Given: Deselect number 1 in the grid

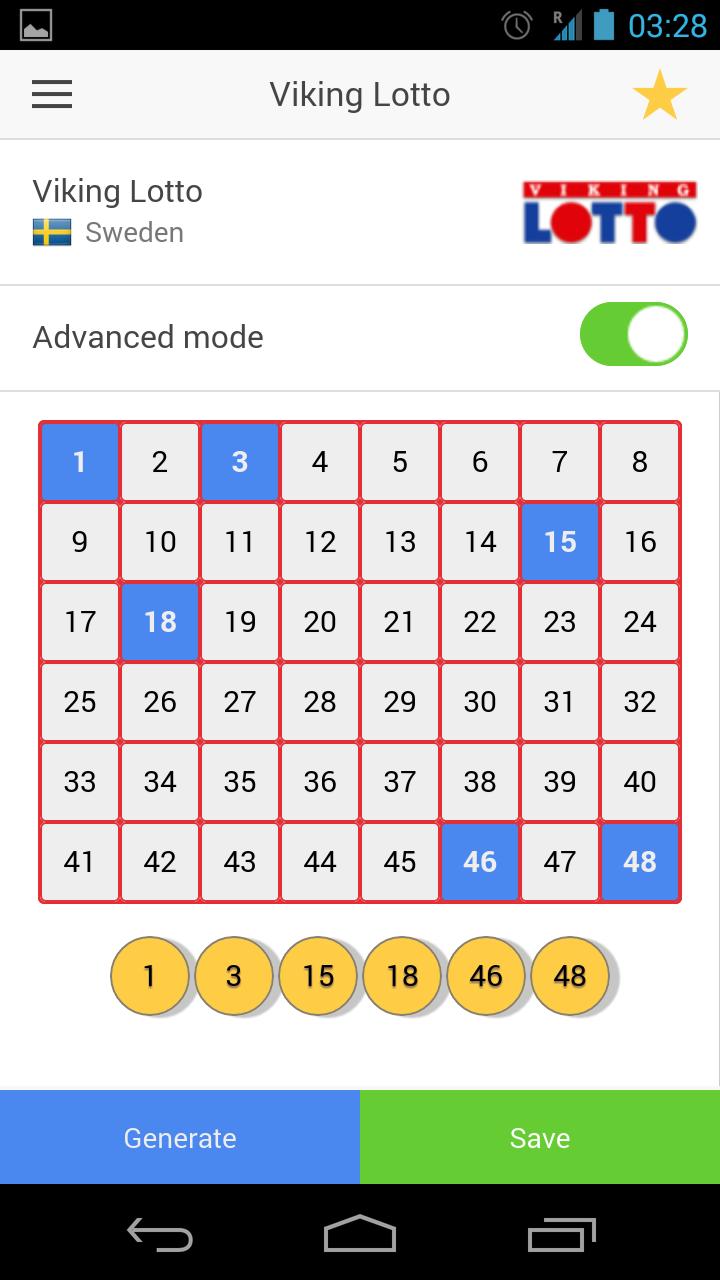Looking at the screenshot, I should 80,462.
